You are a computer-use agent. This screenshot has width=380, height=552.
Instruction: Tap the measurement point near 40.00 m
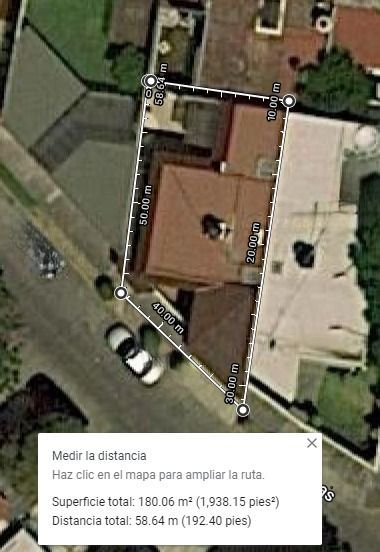click(x=121, y=293)
